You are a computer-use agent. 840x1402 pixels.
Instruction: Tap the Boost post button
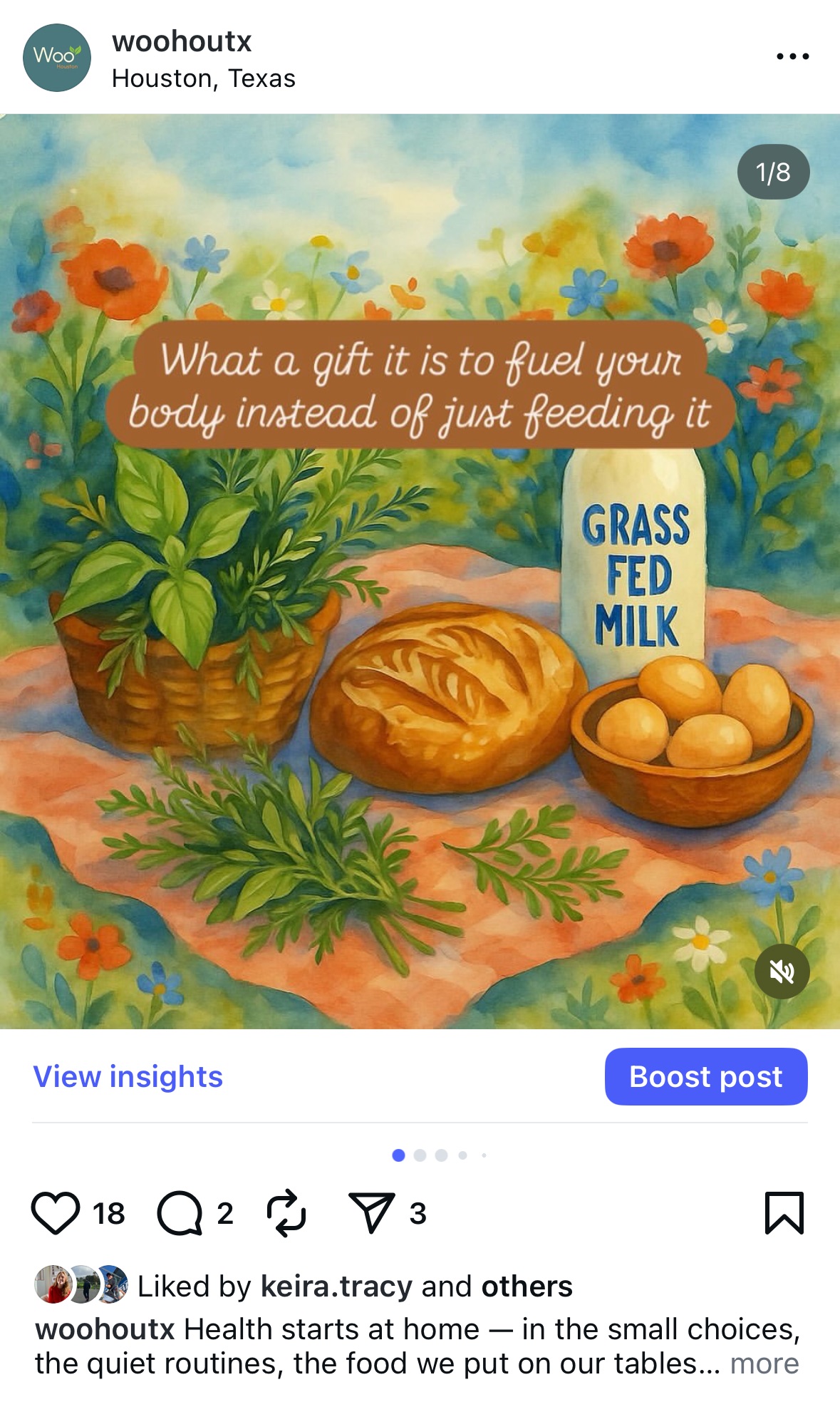[705, 1076]
